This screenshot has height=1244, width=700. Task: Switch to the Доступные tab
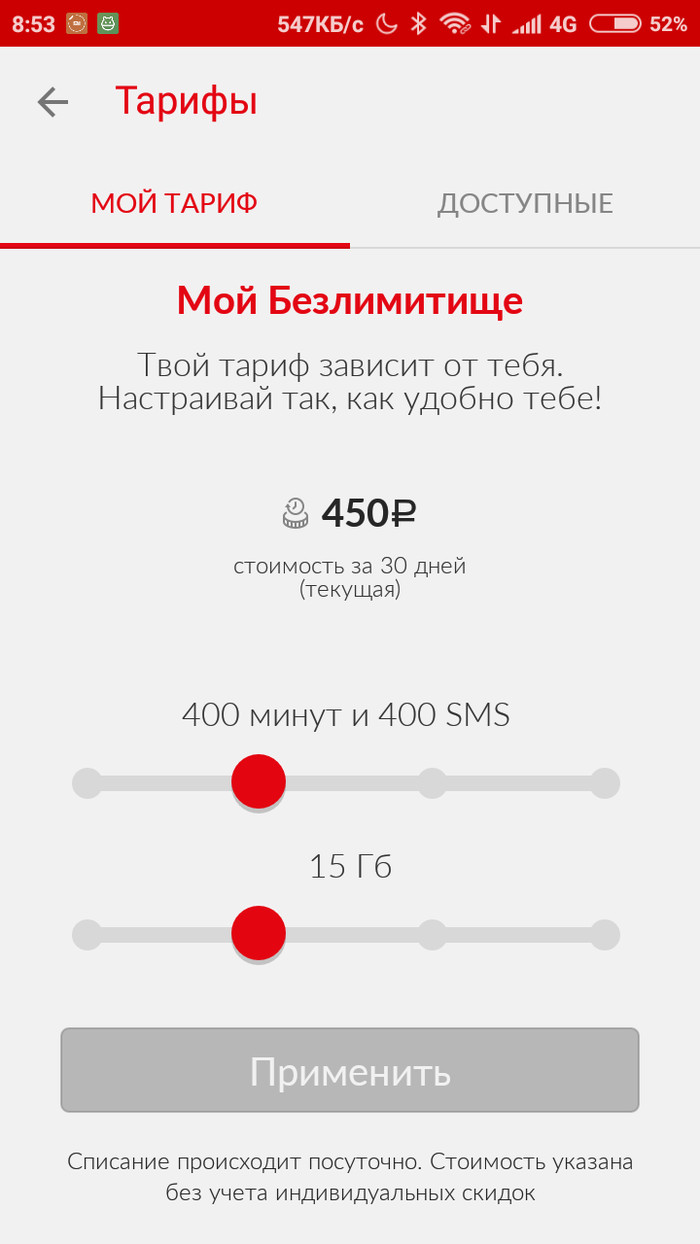coord(525,204)
